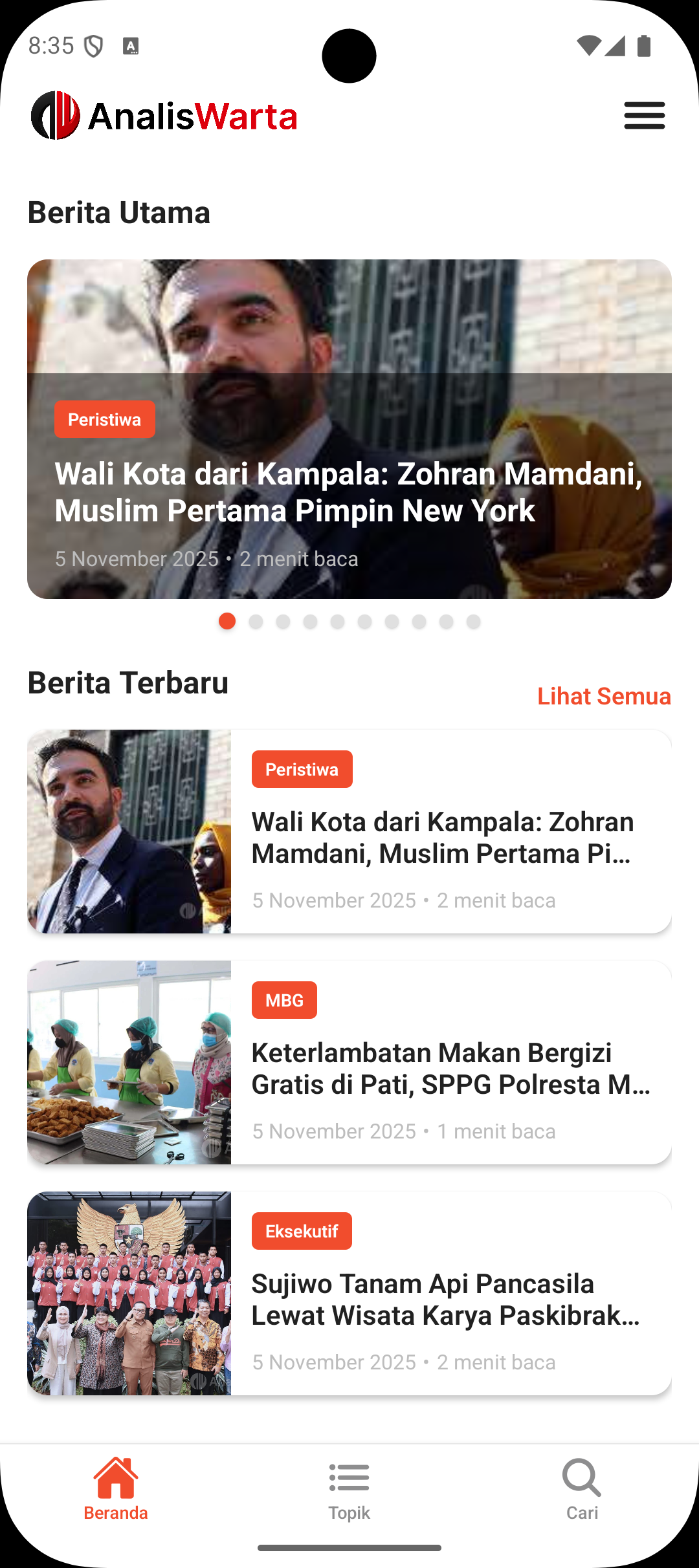The image size is (699, 1568).
Task: Select the first carousel indicator dot
Action: pos(228,622)
